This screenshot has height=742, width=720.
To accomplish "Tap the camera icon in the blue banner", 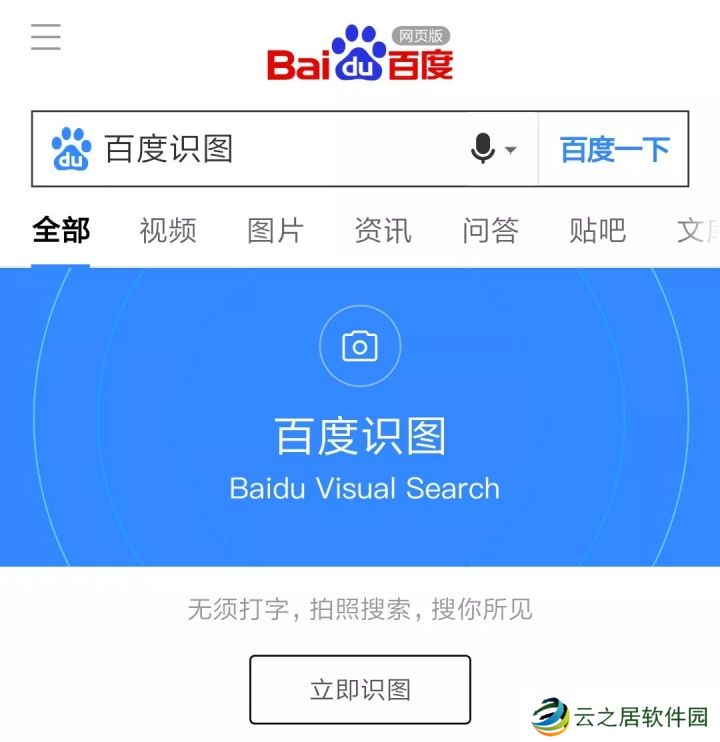I will 360,347.
